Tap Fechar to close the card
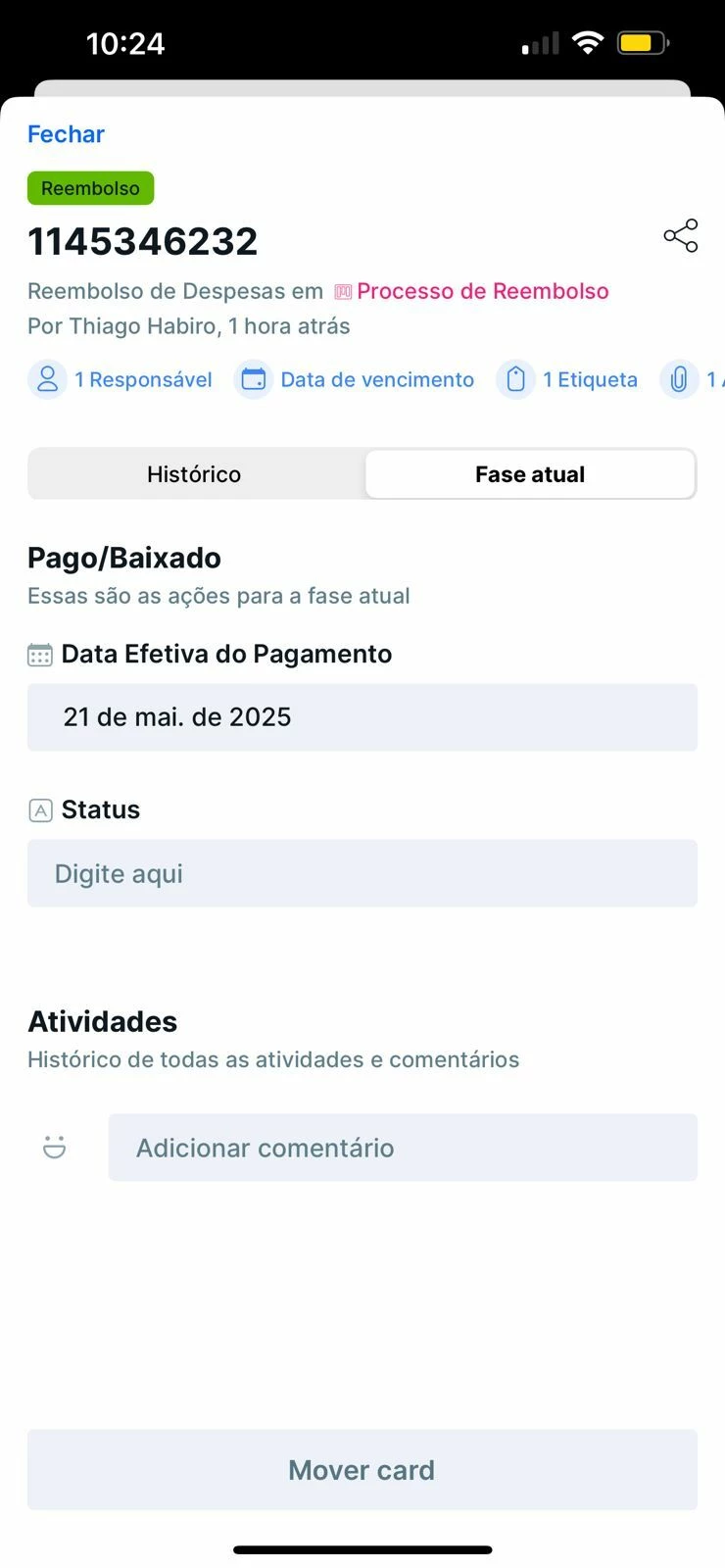The width and height of the screenshot is (725, 1568). [66, 134]
